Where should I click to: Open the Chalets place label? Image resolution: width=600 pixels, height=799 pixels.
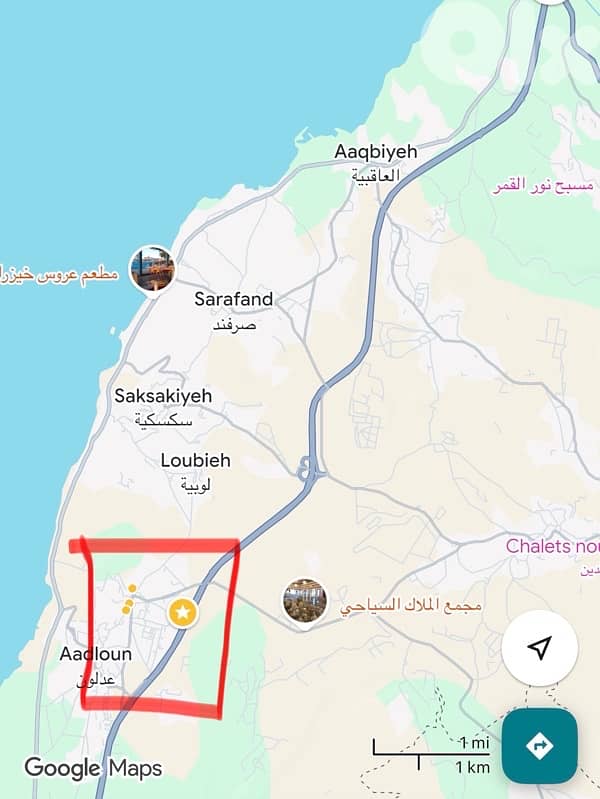552,546
